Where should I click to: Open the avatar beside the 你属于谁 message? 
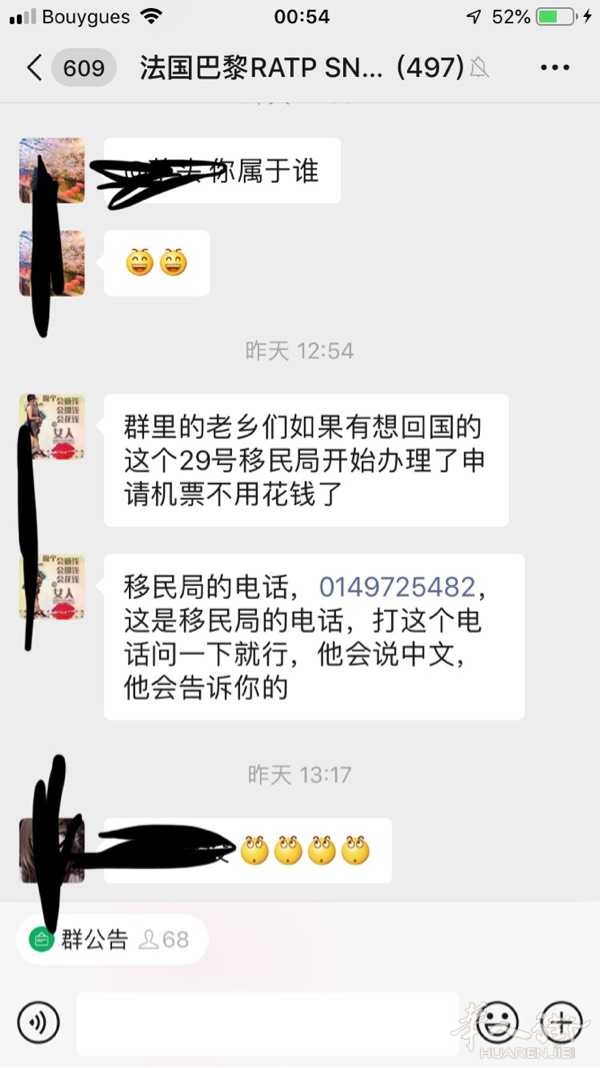tap(52, 170)
